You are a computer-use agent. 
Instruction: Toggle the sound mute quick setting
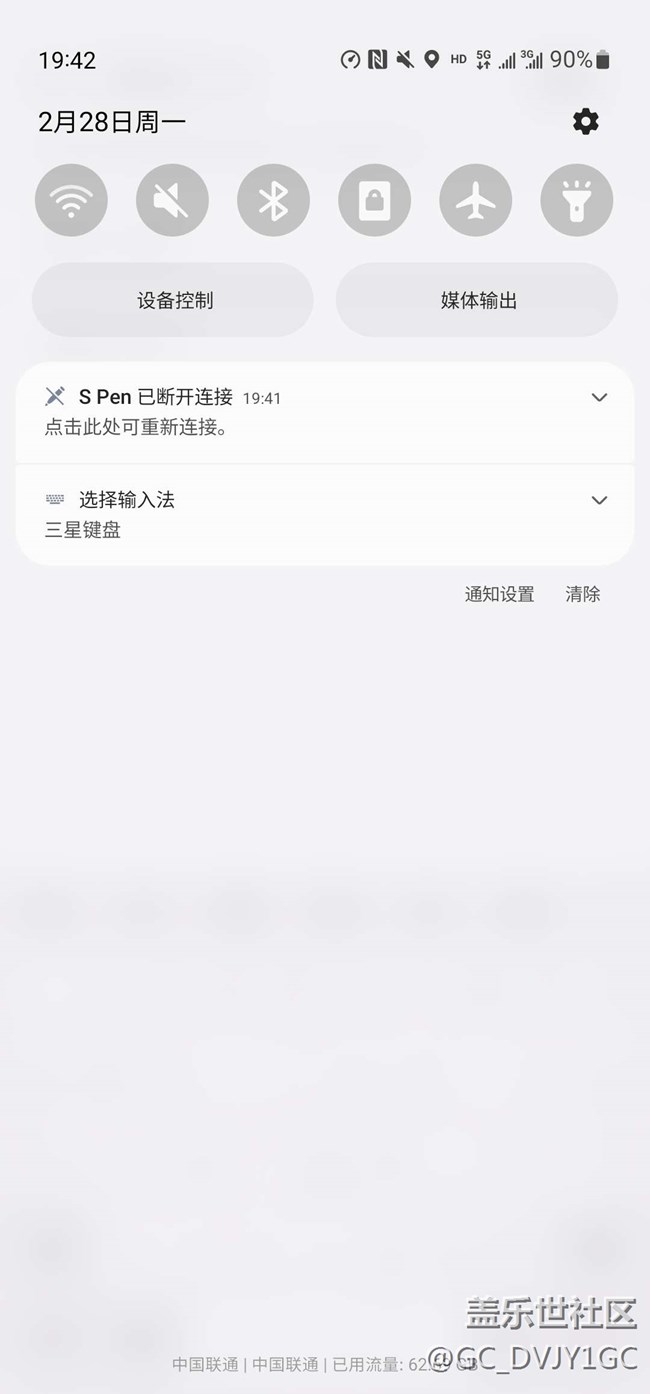pos(172,201)
